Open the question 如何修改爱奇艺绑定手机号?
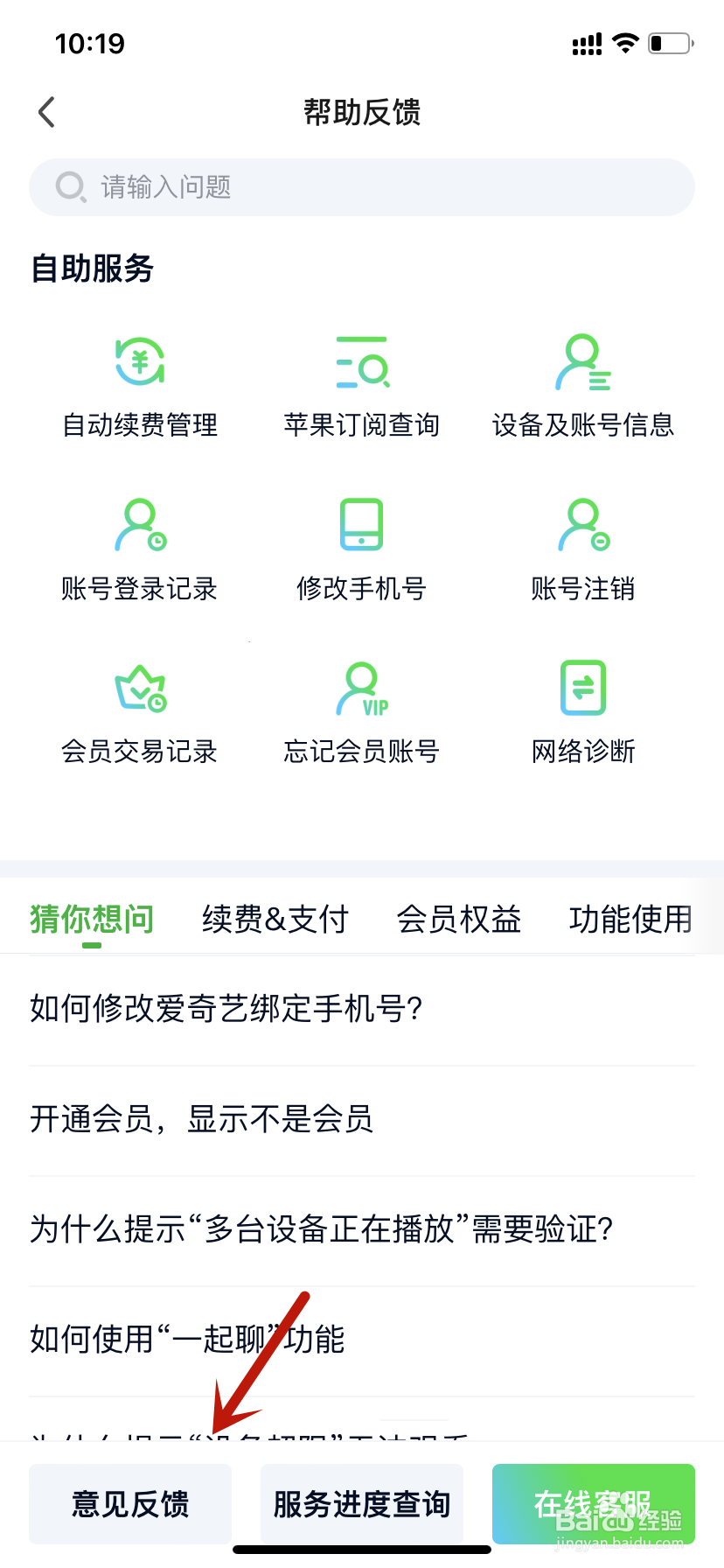Screen dimensions: 724x1568 point(362,1009)
